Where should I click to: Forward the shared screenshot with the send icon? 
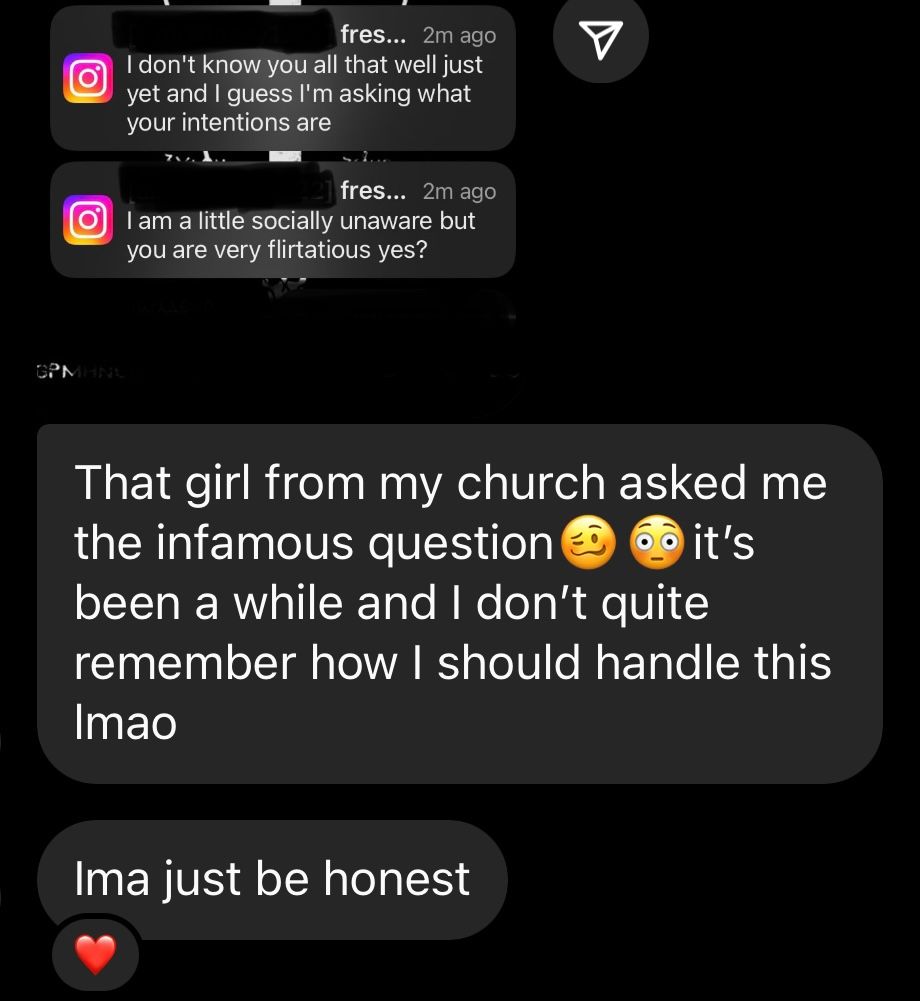[x=600, y=39]
